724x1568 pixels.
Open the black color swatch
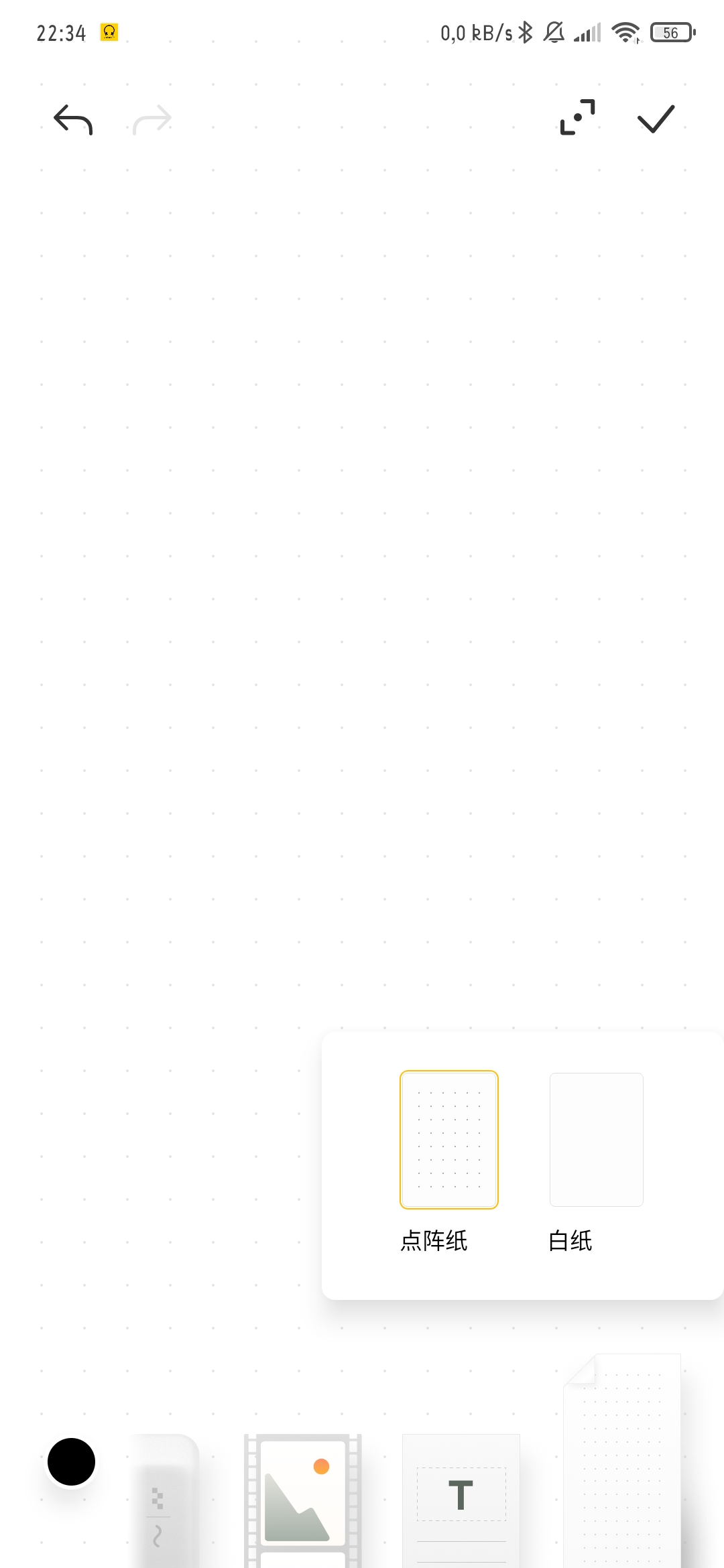72,1461
